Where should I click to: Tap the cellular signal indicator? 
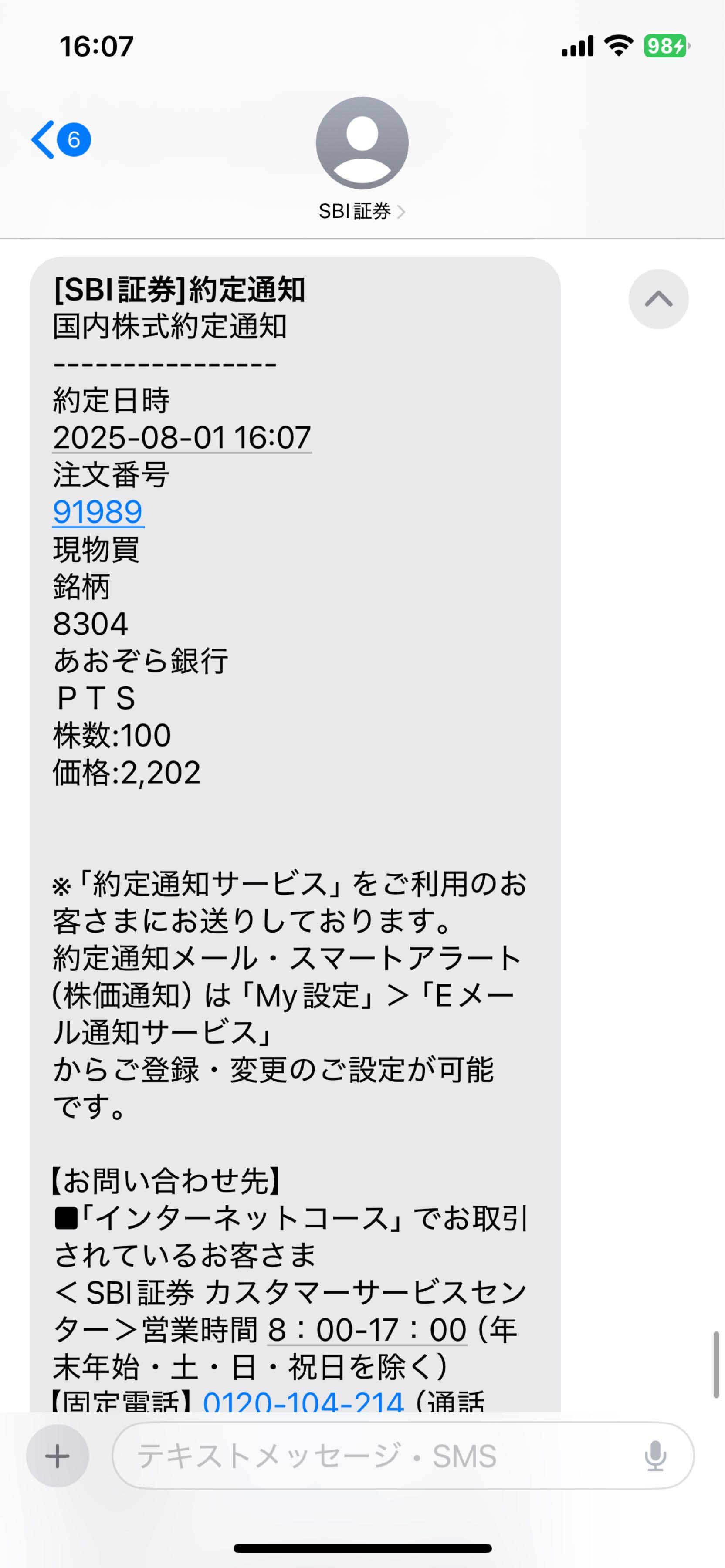(x=578, y=45)
